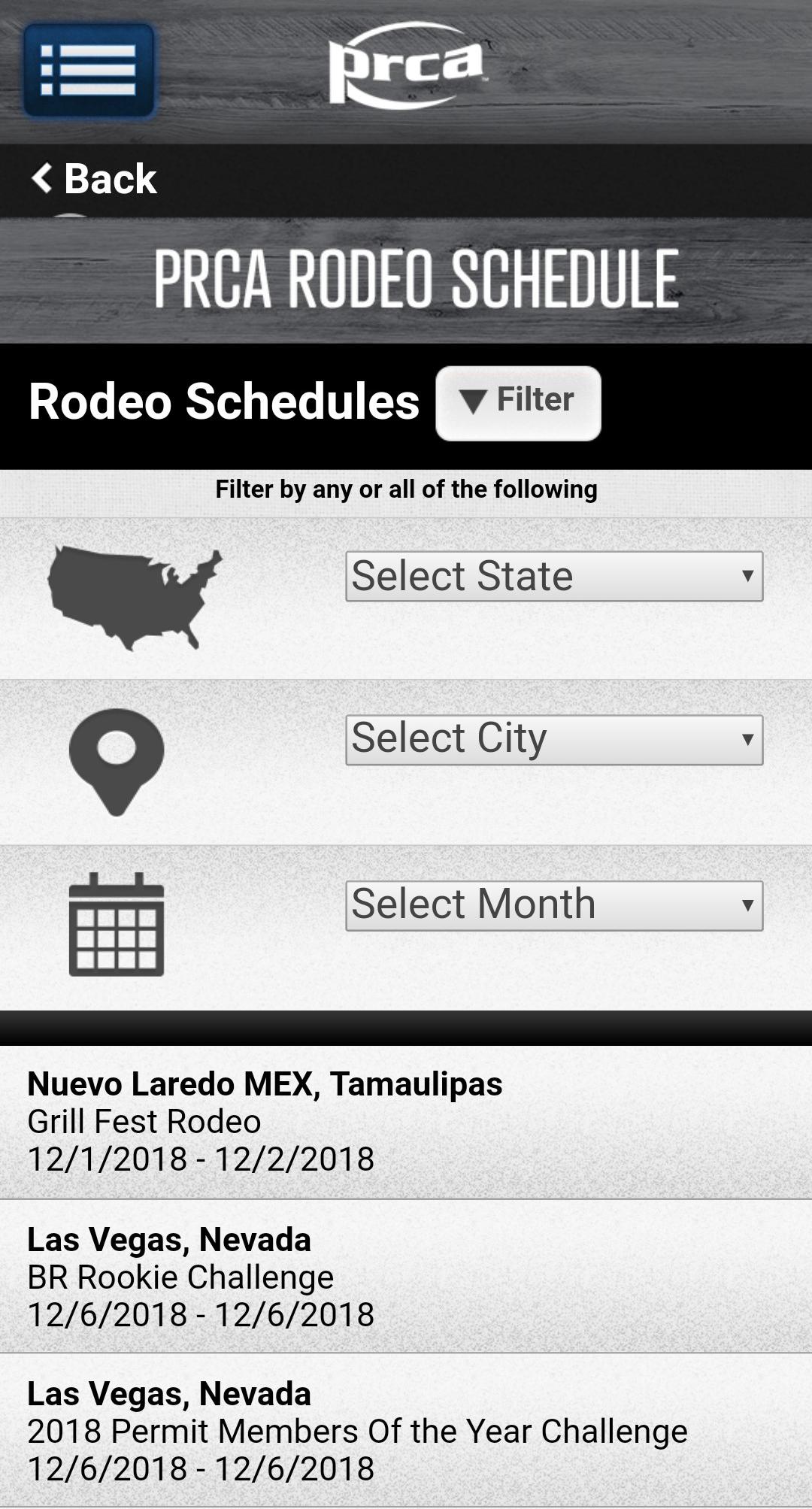Open the BR Rookie Challenge event
Image resolution: width=812 pixels, height=1509 pixels.
pyautogui.click(x=406, y=1277)
